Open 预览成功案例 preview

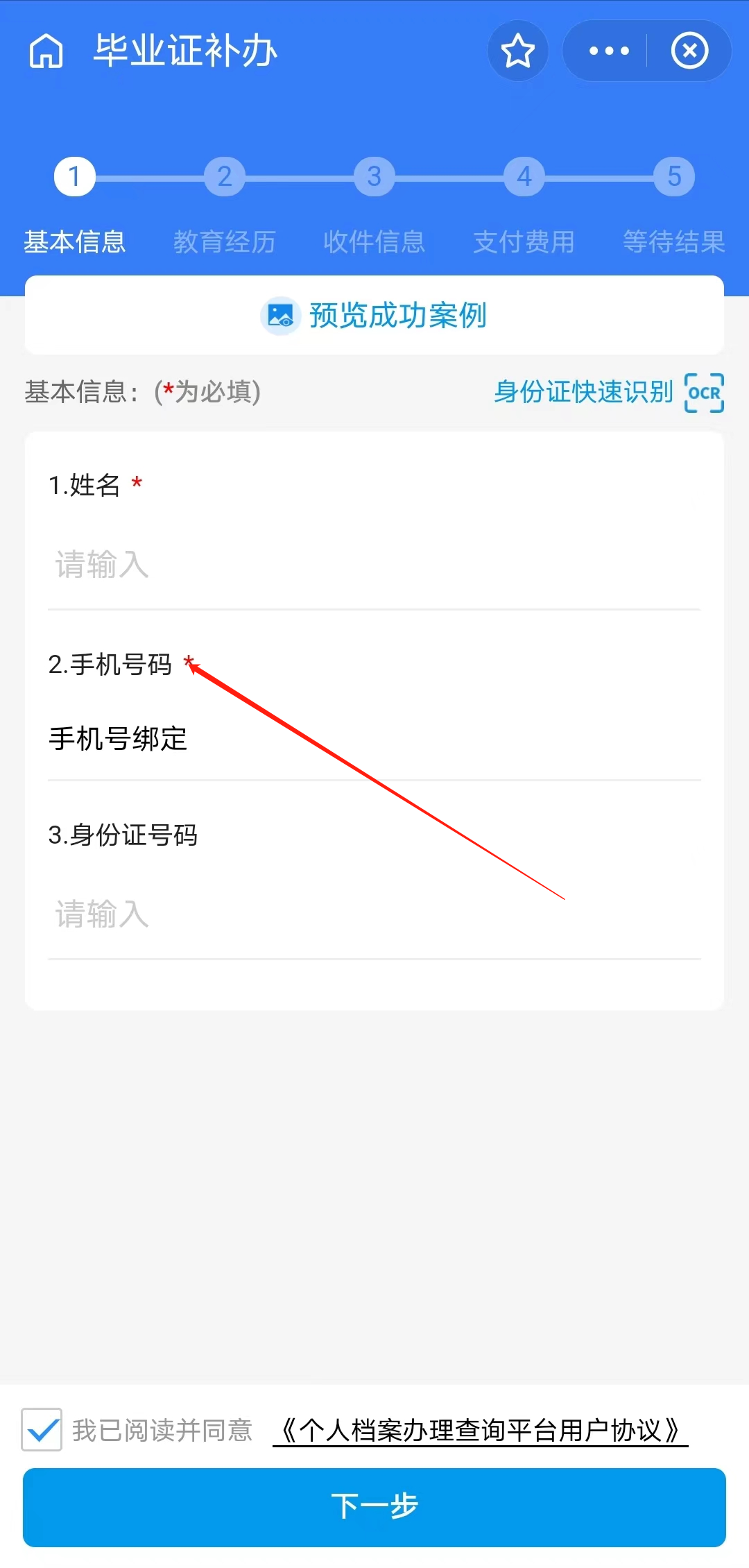[x=374, y=316]
